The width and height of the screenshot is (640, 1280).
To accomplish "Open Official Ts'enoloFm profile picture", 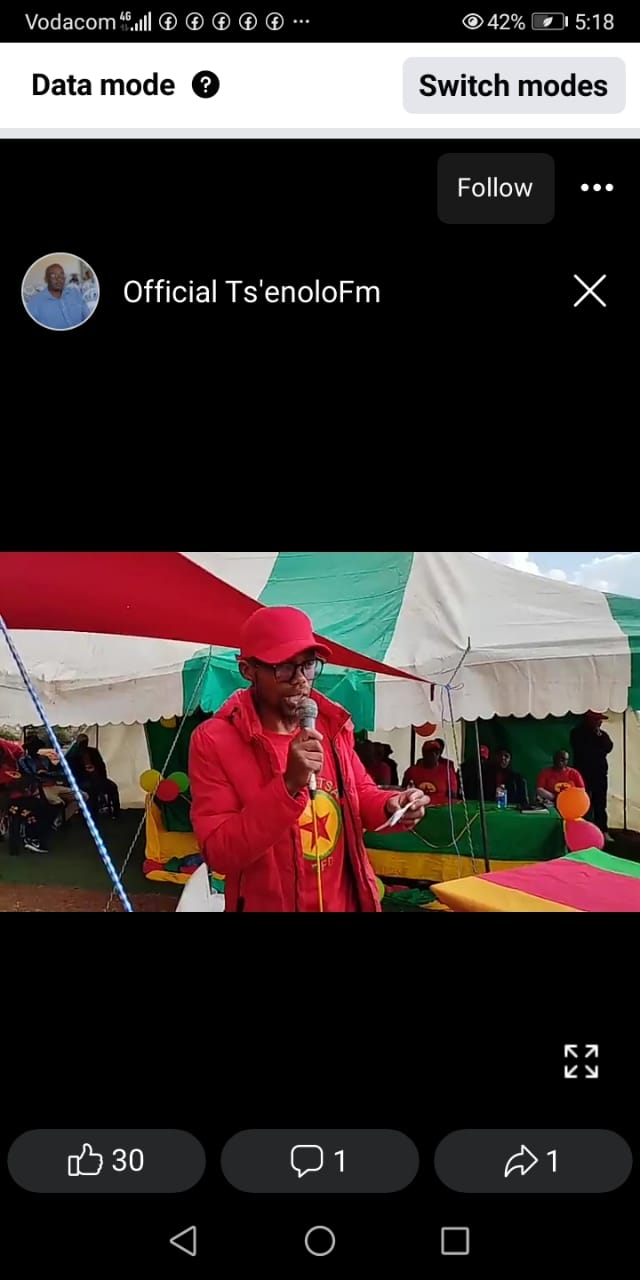I will (60, 291).
